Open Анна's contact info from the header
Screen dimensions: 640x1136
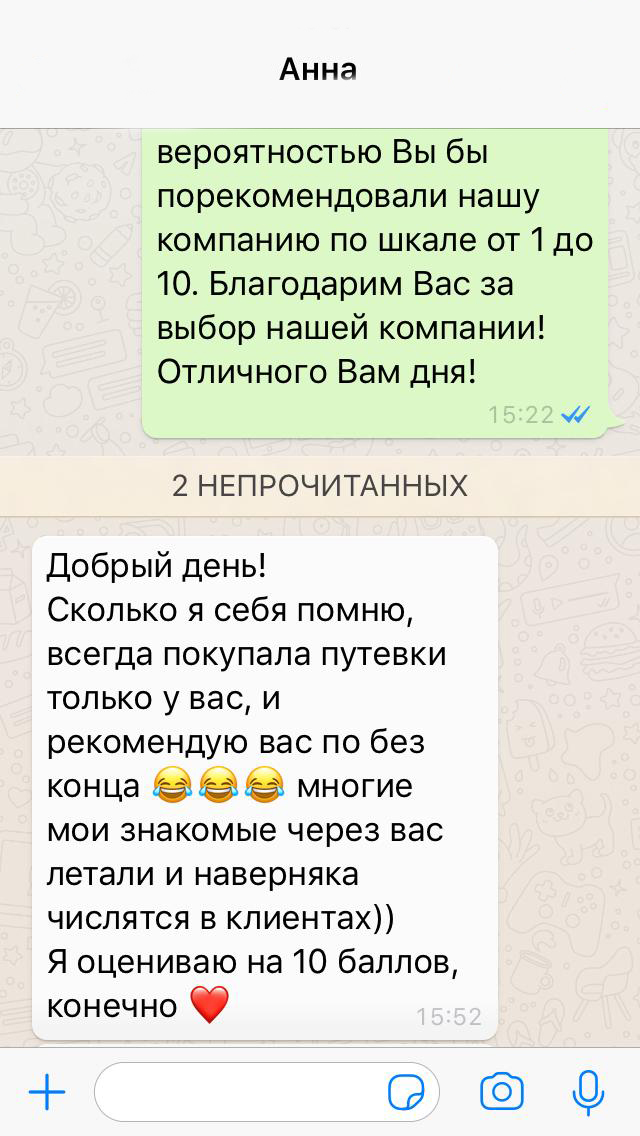(x=318, y=70)
